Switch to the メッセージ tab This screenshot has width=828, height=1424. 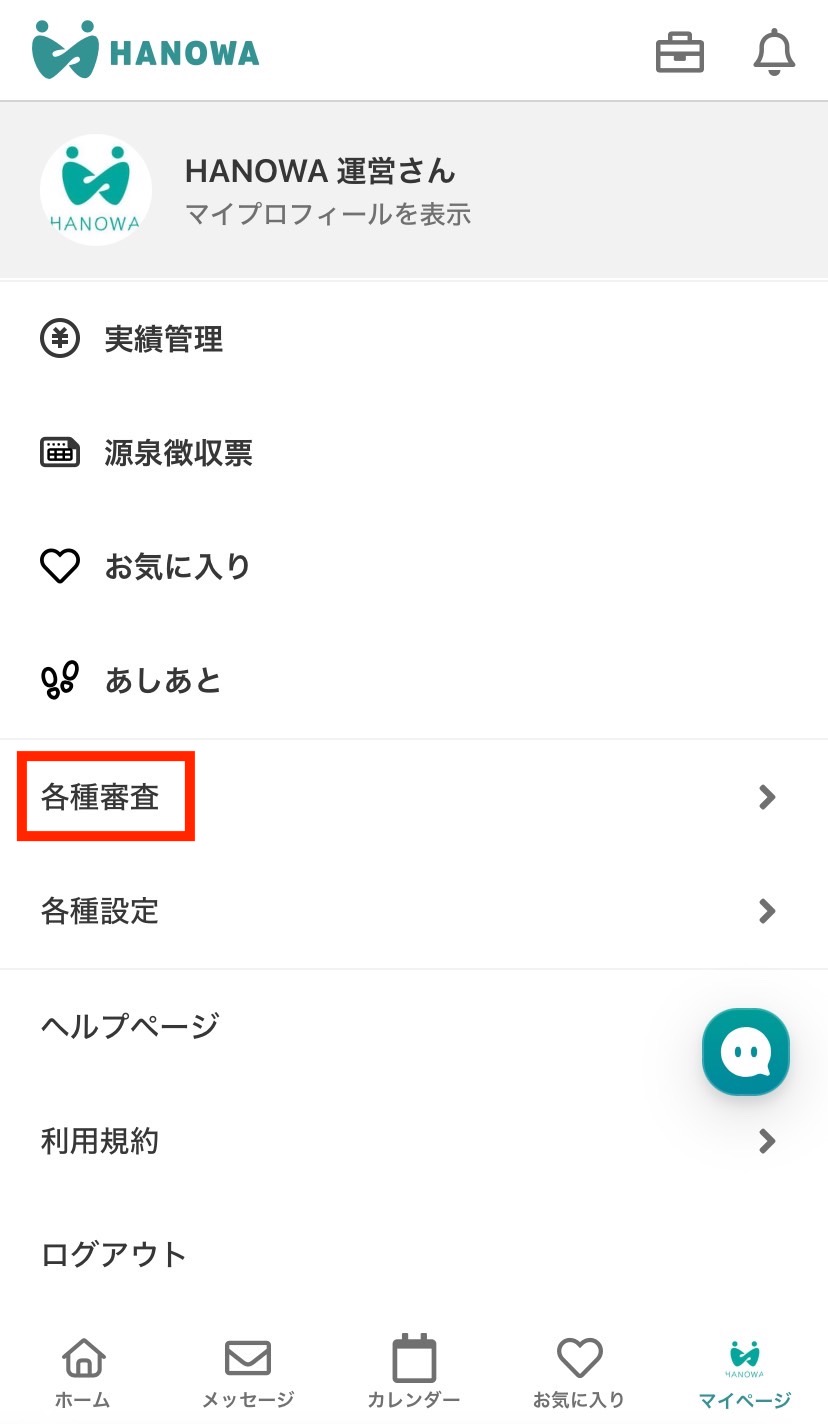click(x=248, y=1372)
